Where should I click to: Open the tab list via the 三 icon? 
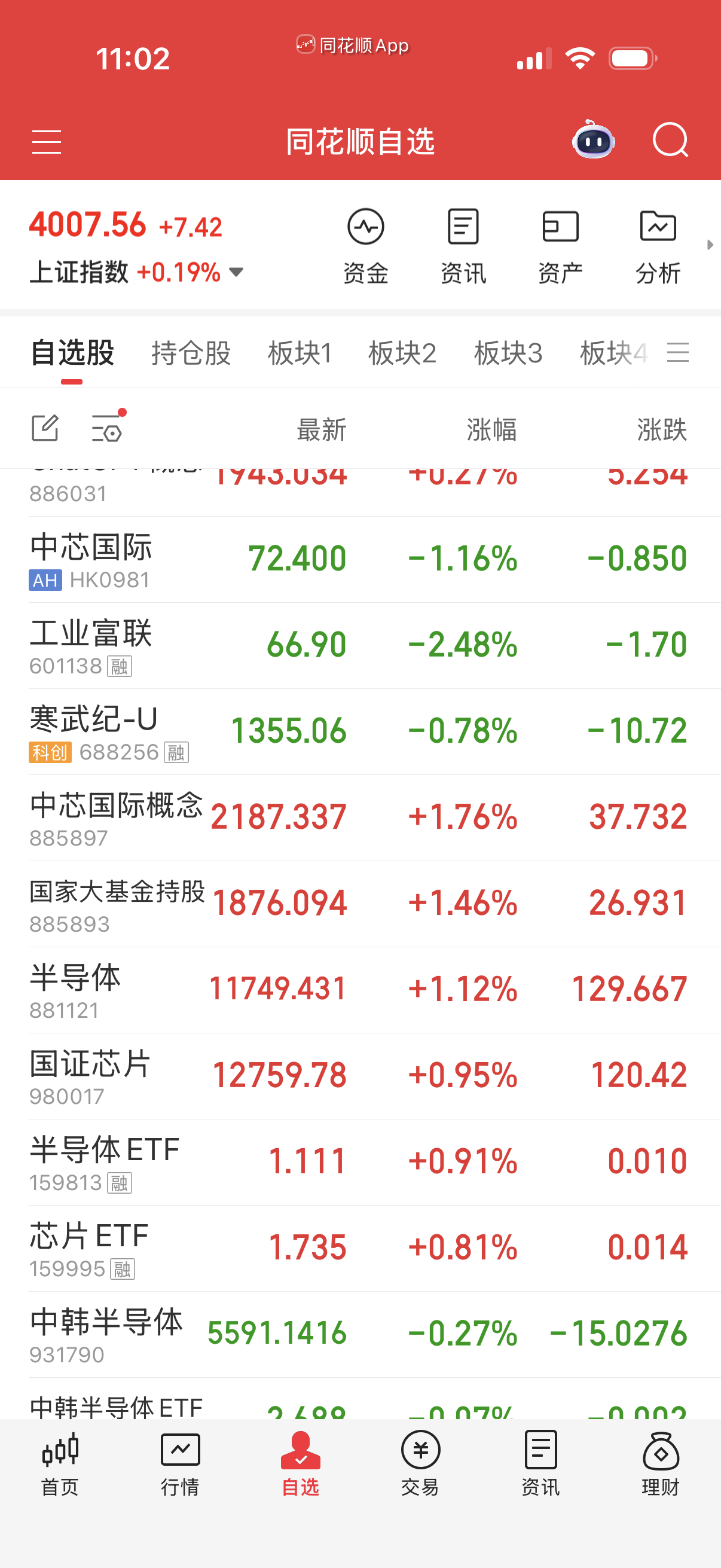pos(679,353)
